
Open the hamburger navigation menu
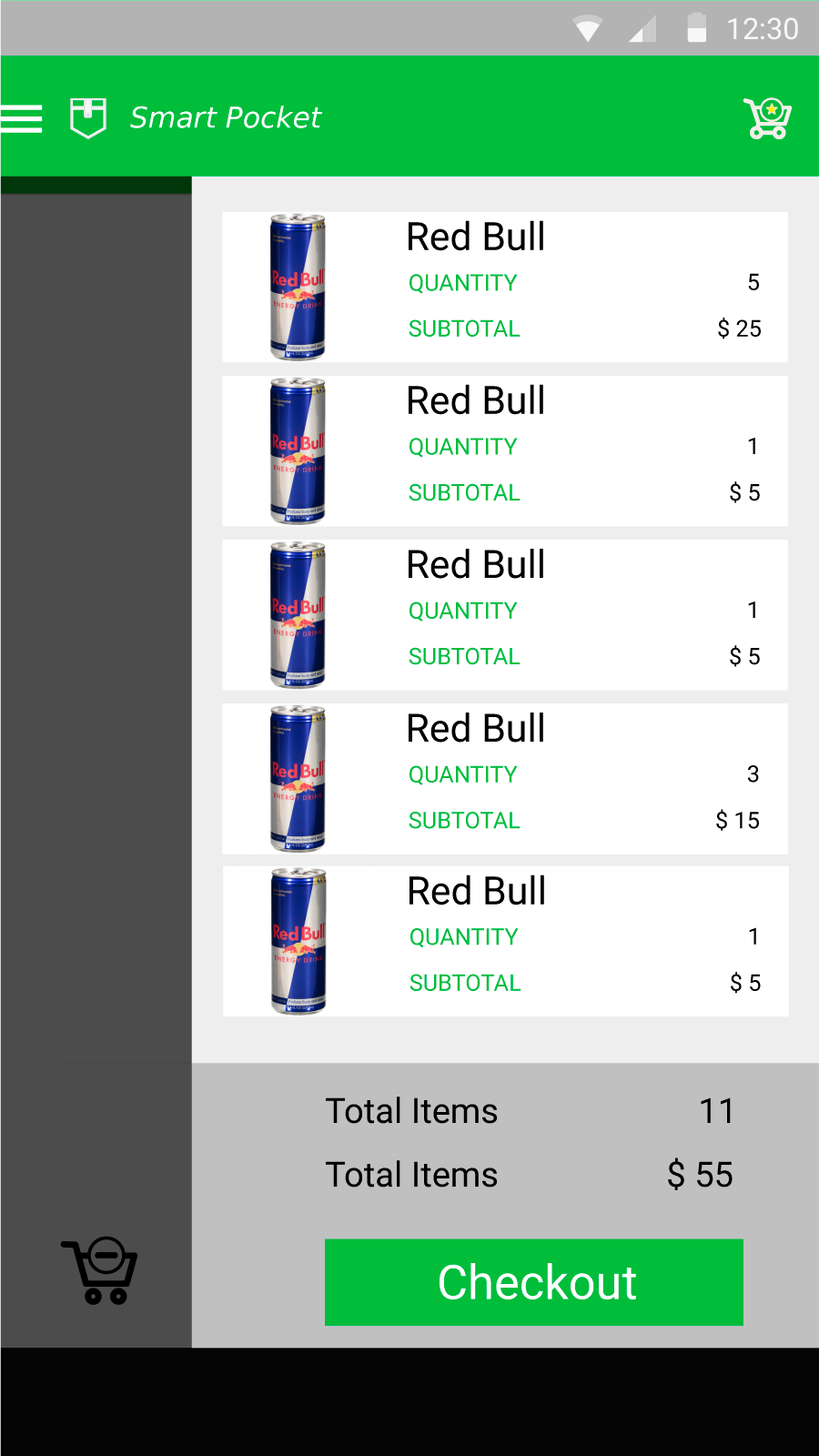[x=22, y=118]
